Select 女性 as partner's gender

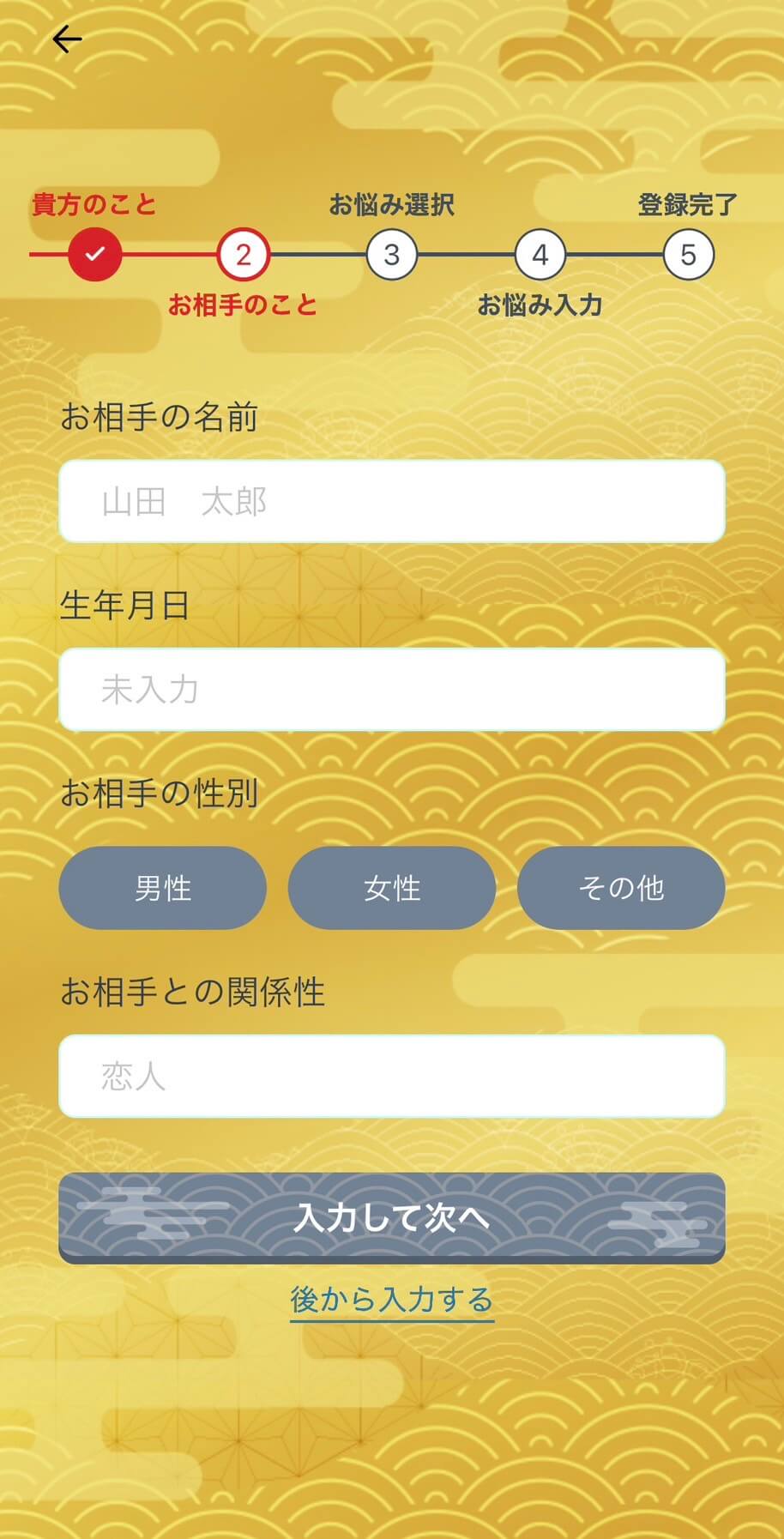coord(392,888)
